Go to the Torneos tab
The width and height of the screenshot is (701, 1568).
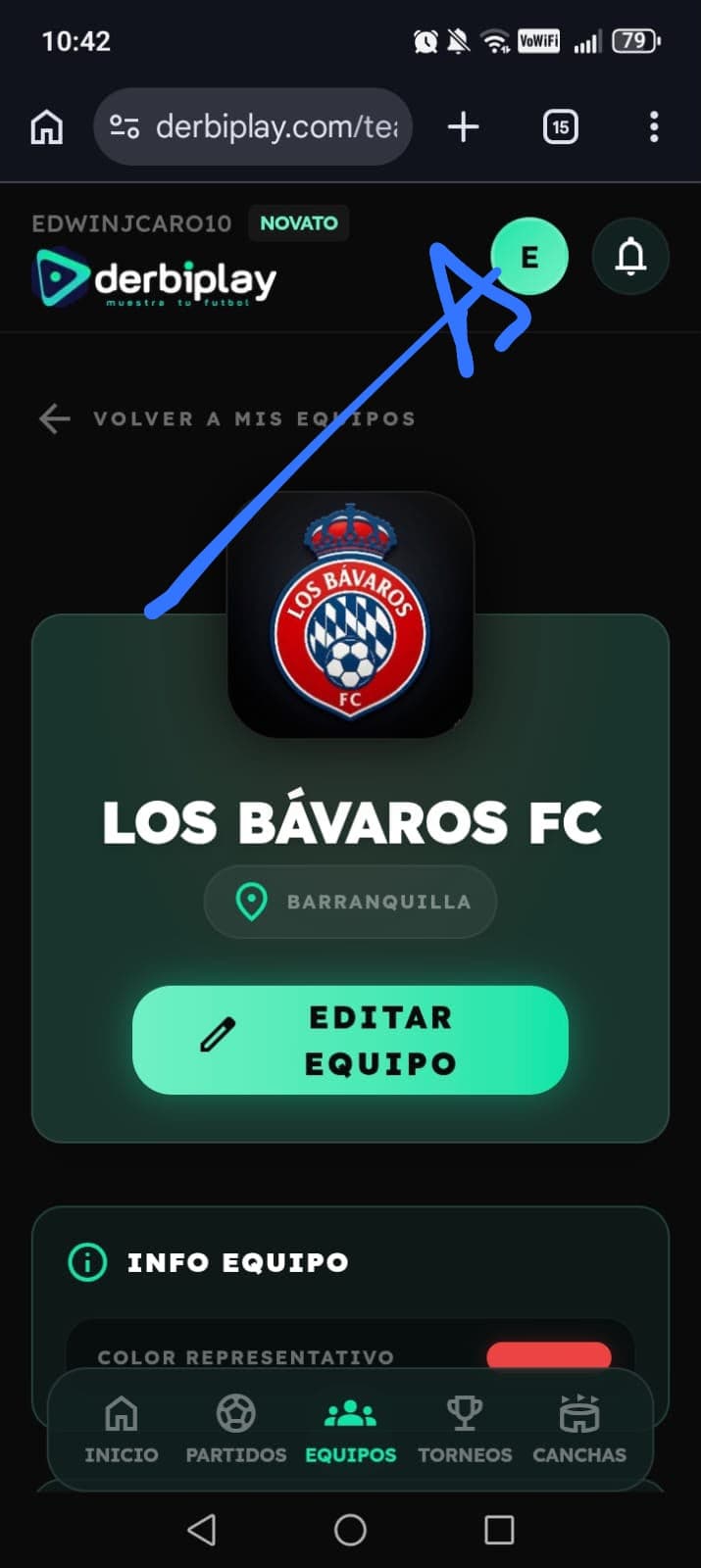point(465,1430)
